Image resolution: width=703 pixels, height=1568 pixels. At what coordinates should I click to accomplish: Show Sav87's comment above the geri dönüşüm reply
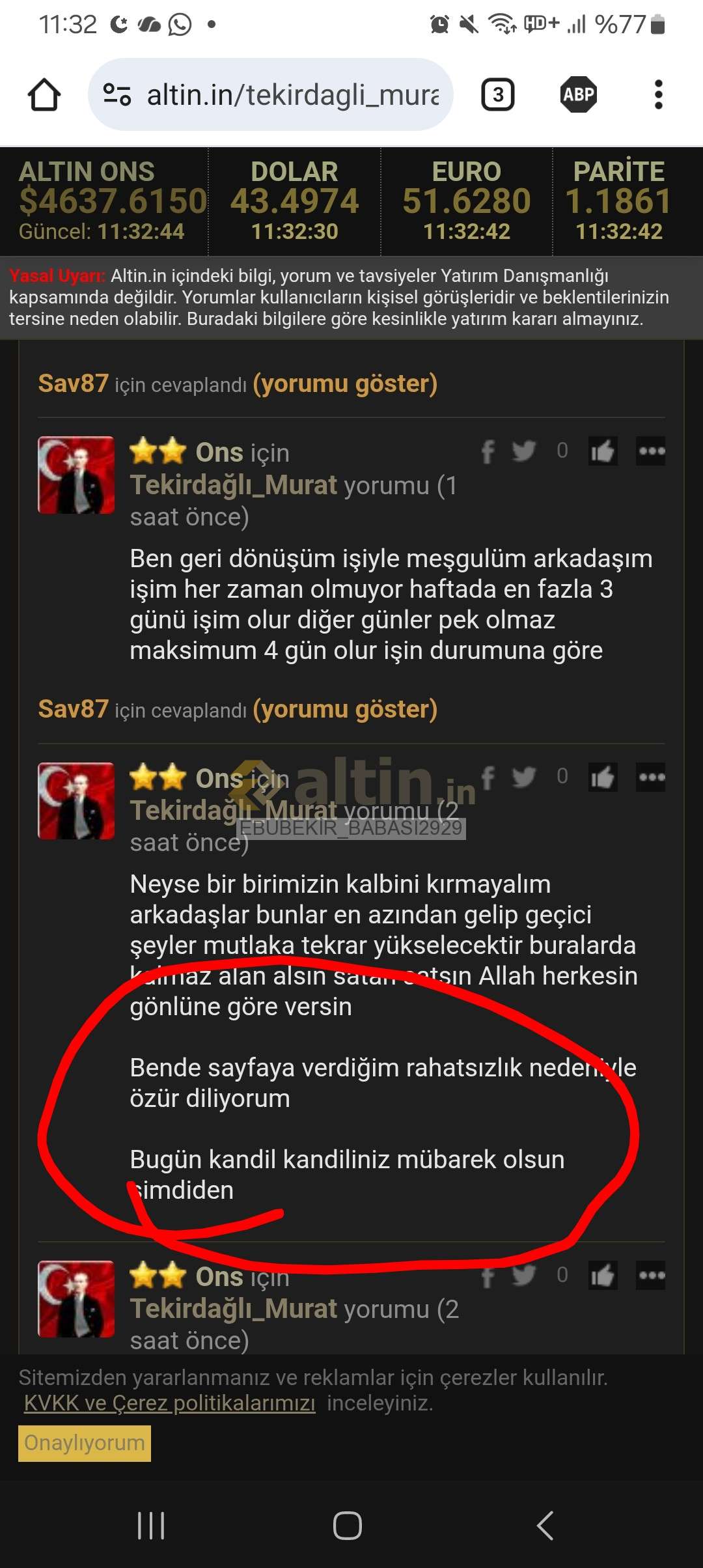click(x=345, y=384)
